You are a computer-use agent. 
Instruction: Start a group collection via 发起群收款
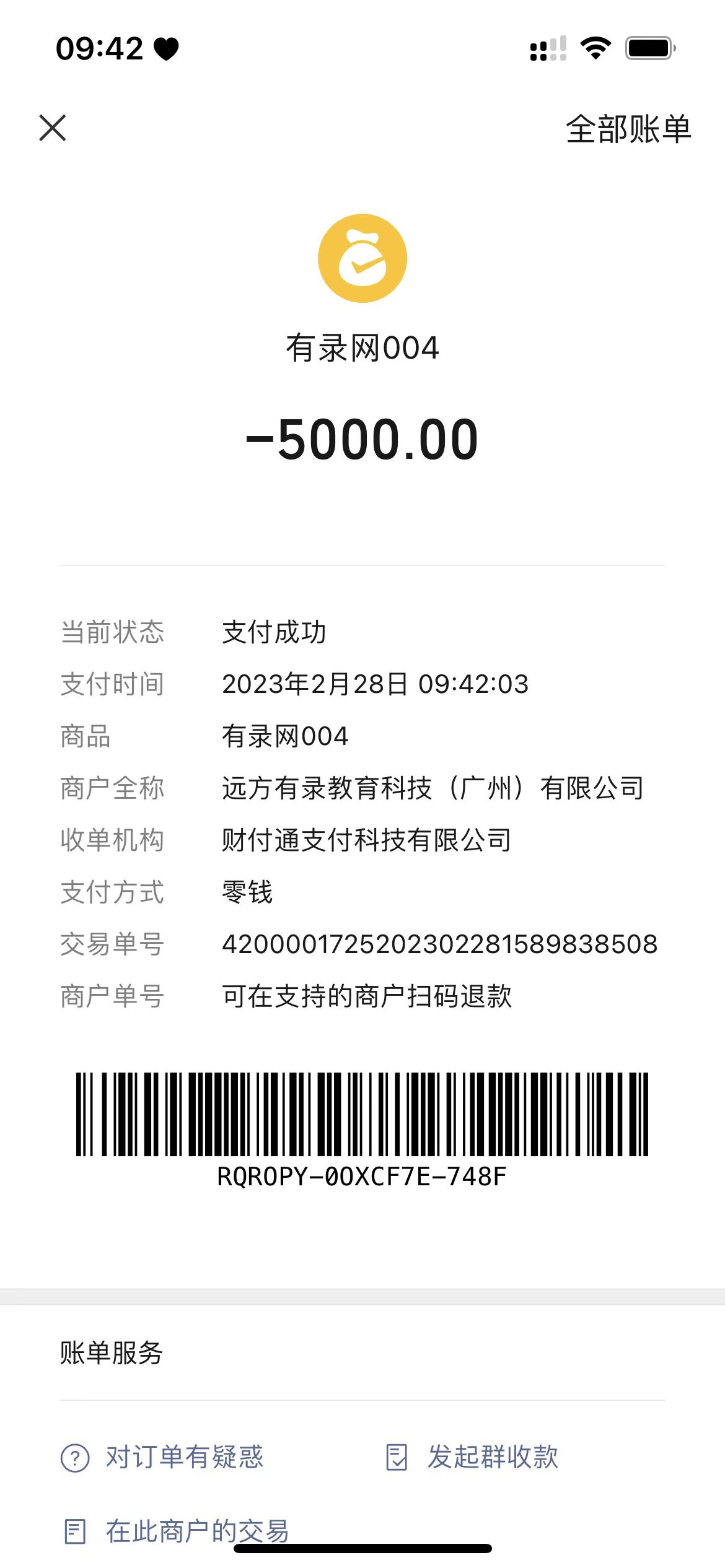[472, 1457]
